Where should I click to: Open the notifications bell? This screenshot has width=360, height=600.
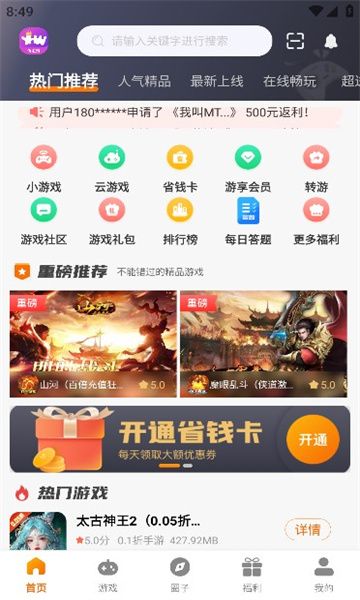pos(331,41)
